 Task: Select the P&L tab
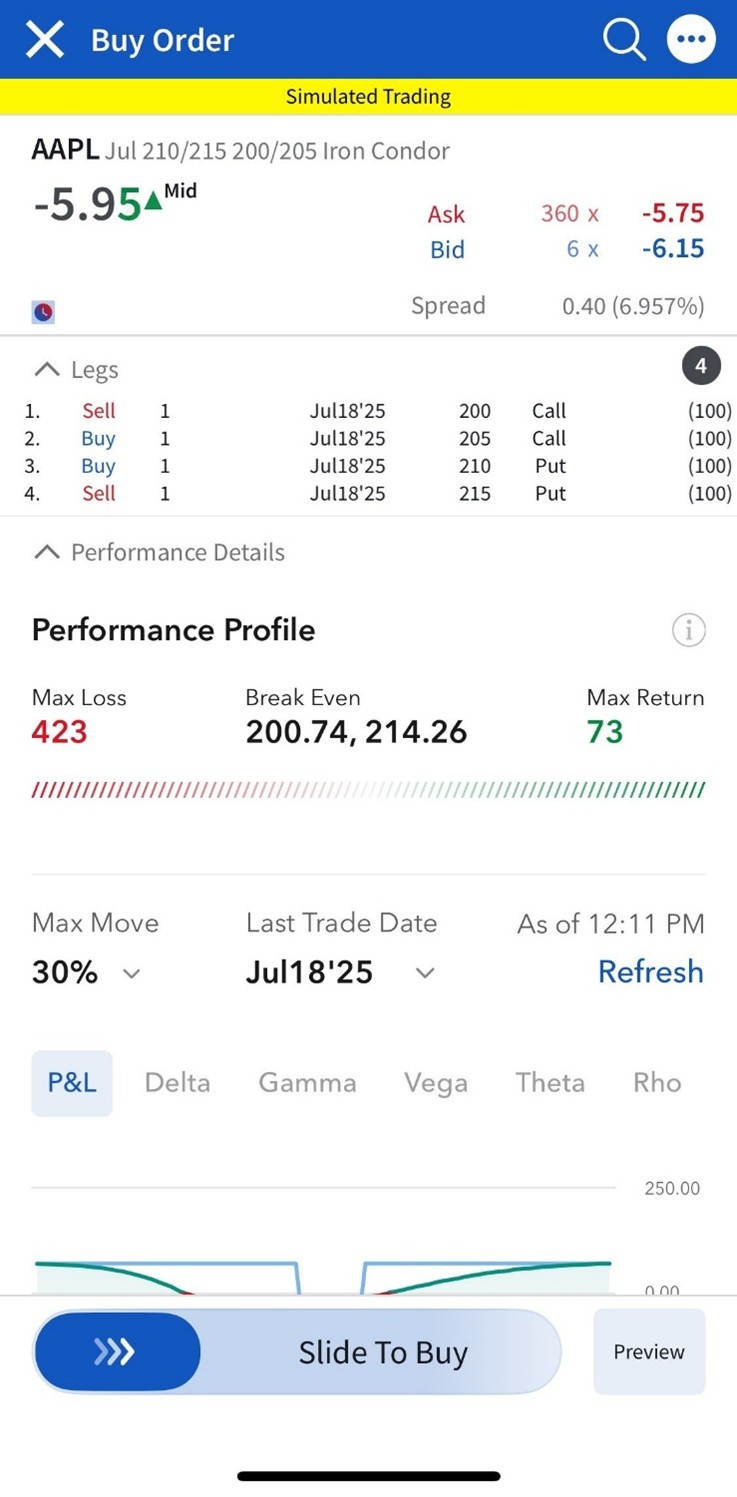click(72, 1083)
